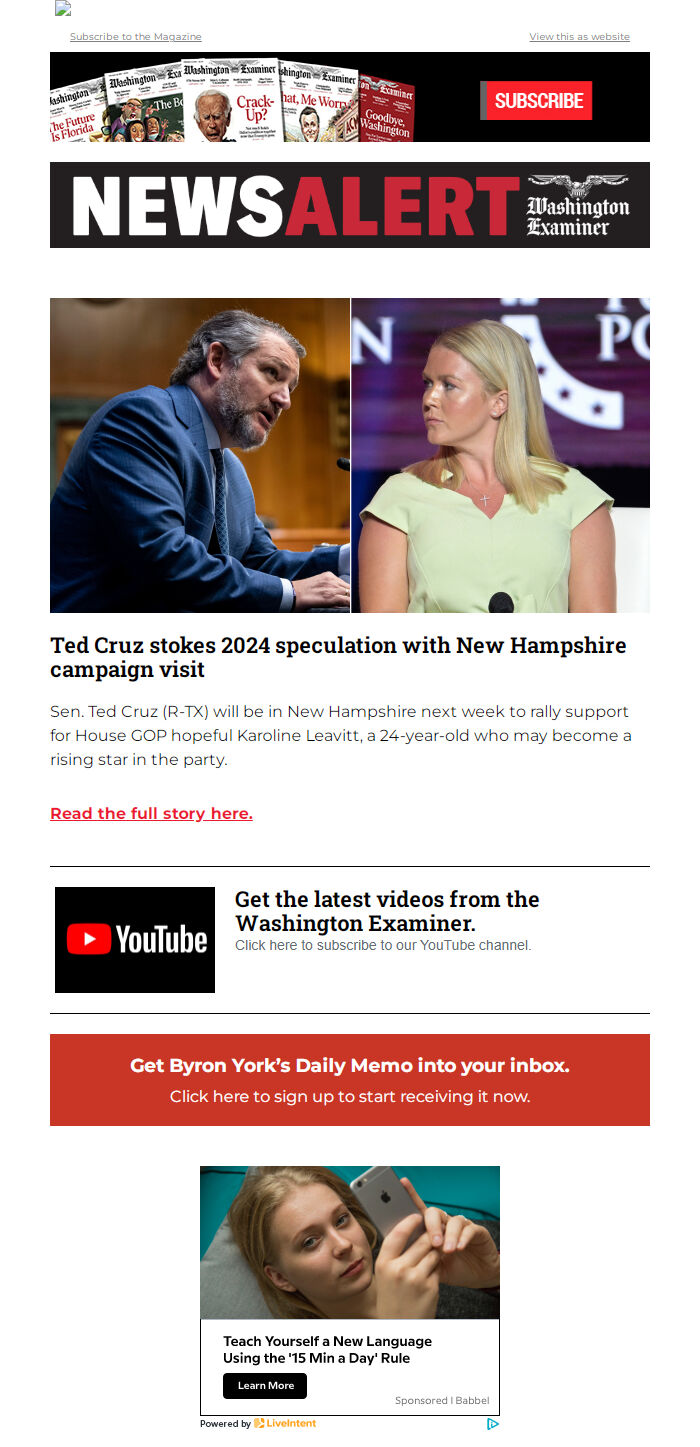Tap Learn More on the Babbel ad

tap(265, 1386)
